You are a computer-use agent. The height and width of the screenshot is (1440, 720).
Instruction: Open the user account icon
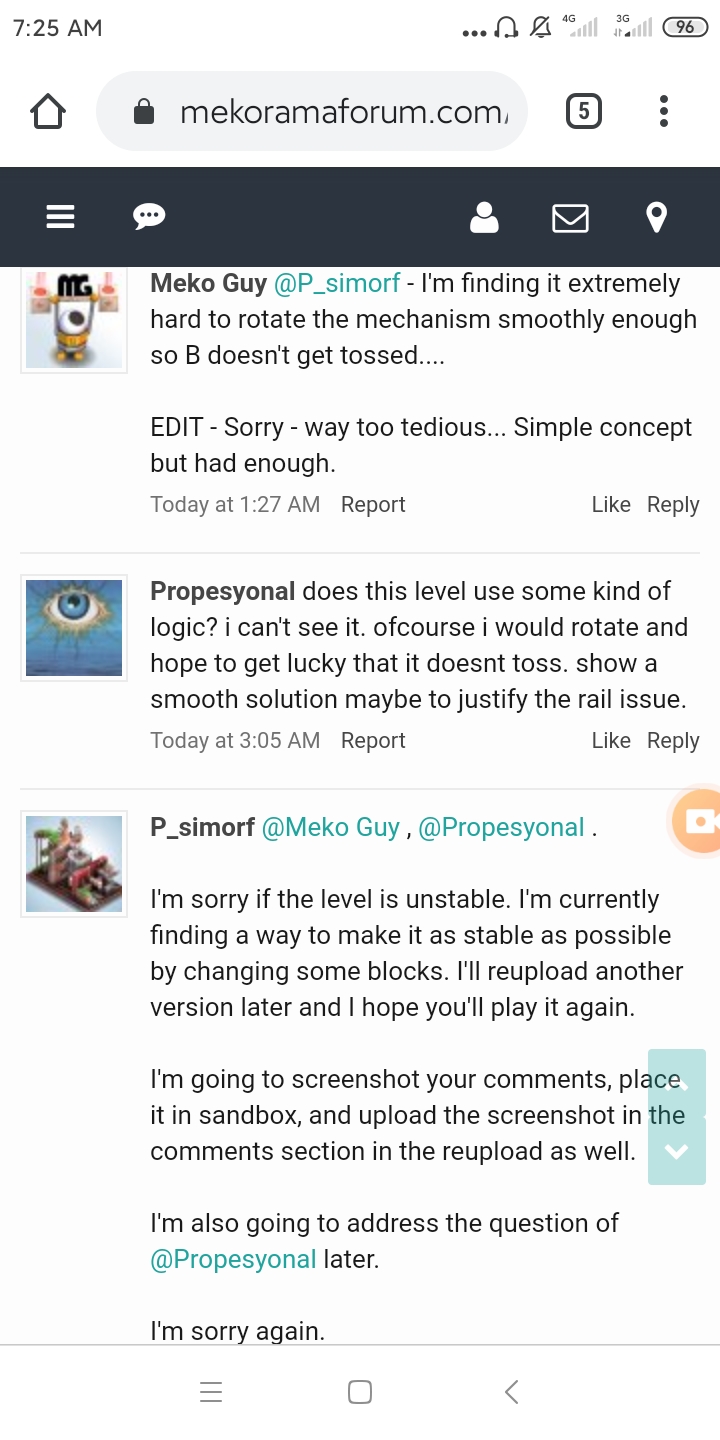484,217
